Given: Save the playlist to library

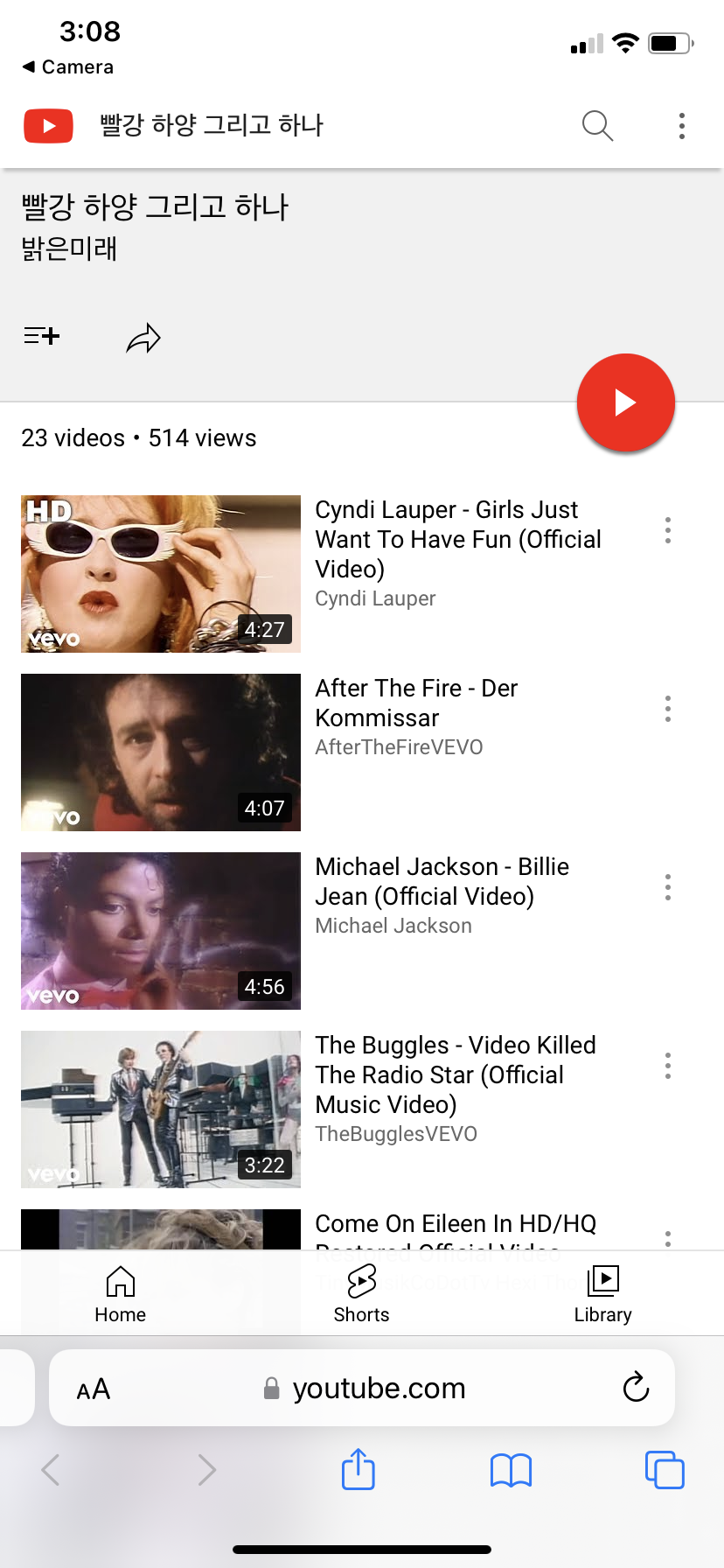Looking at the screenshot, I should (x=41, y=336).
